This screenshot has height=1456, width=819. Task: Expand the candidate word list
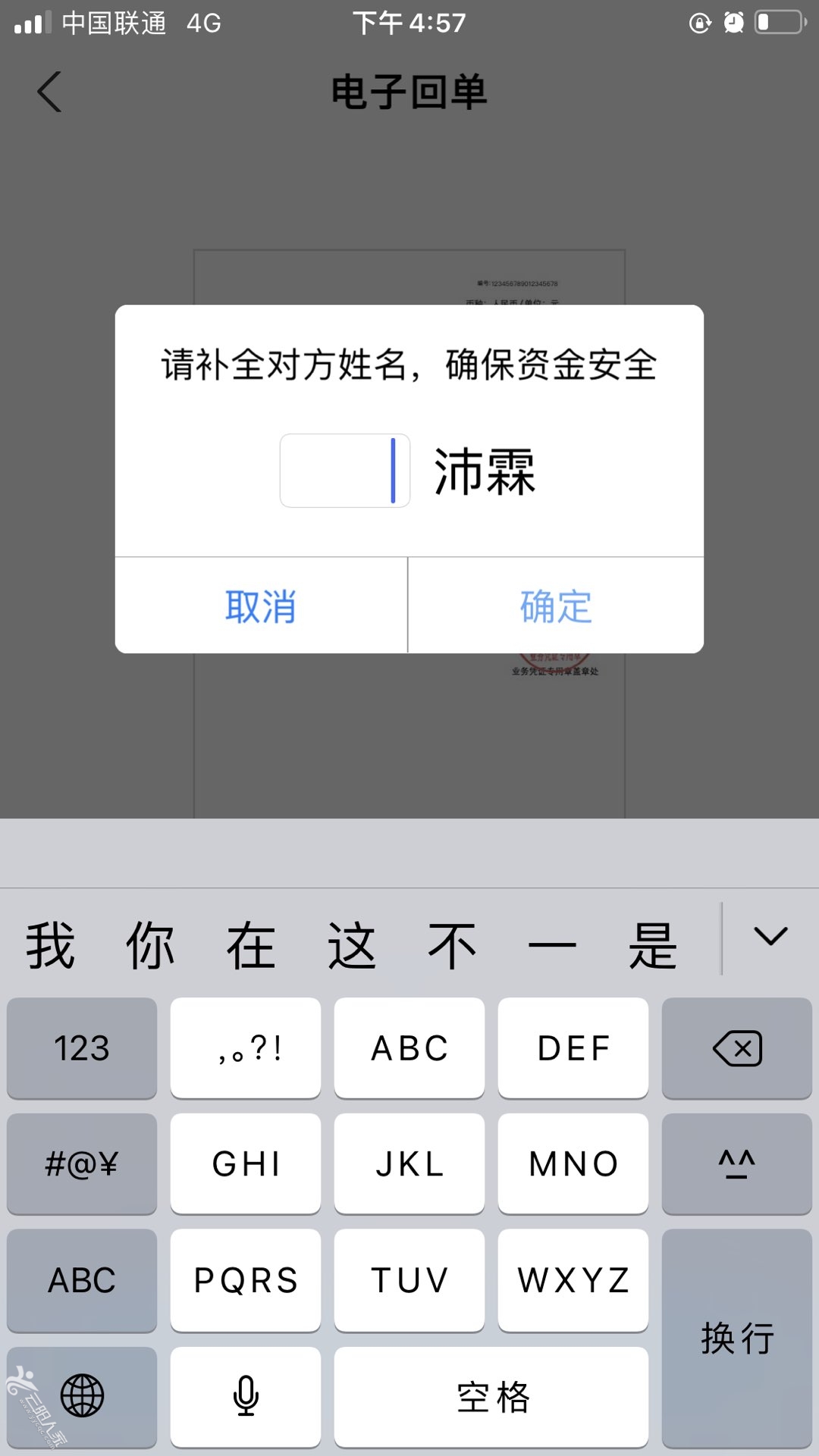tap(770, 938)
